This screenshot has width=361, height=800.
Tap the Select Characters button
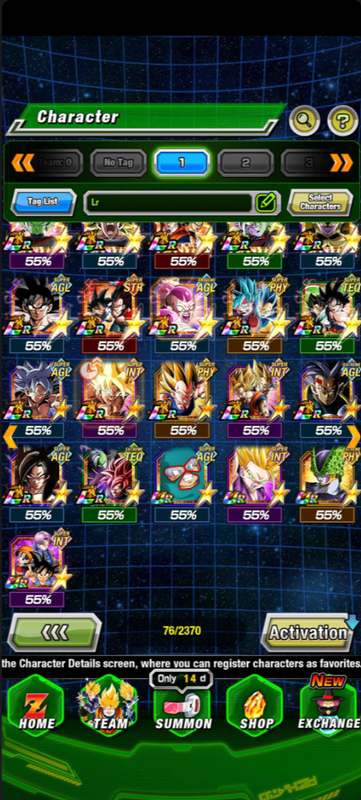tap(320, 203)
